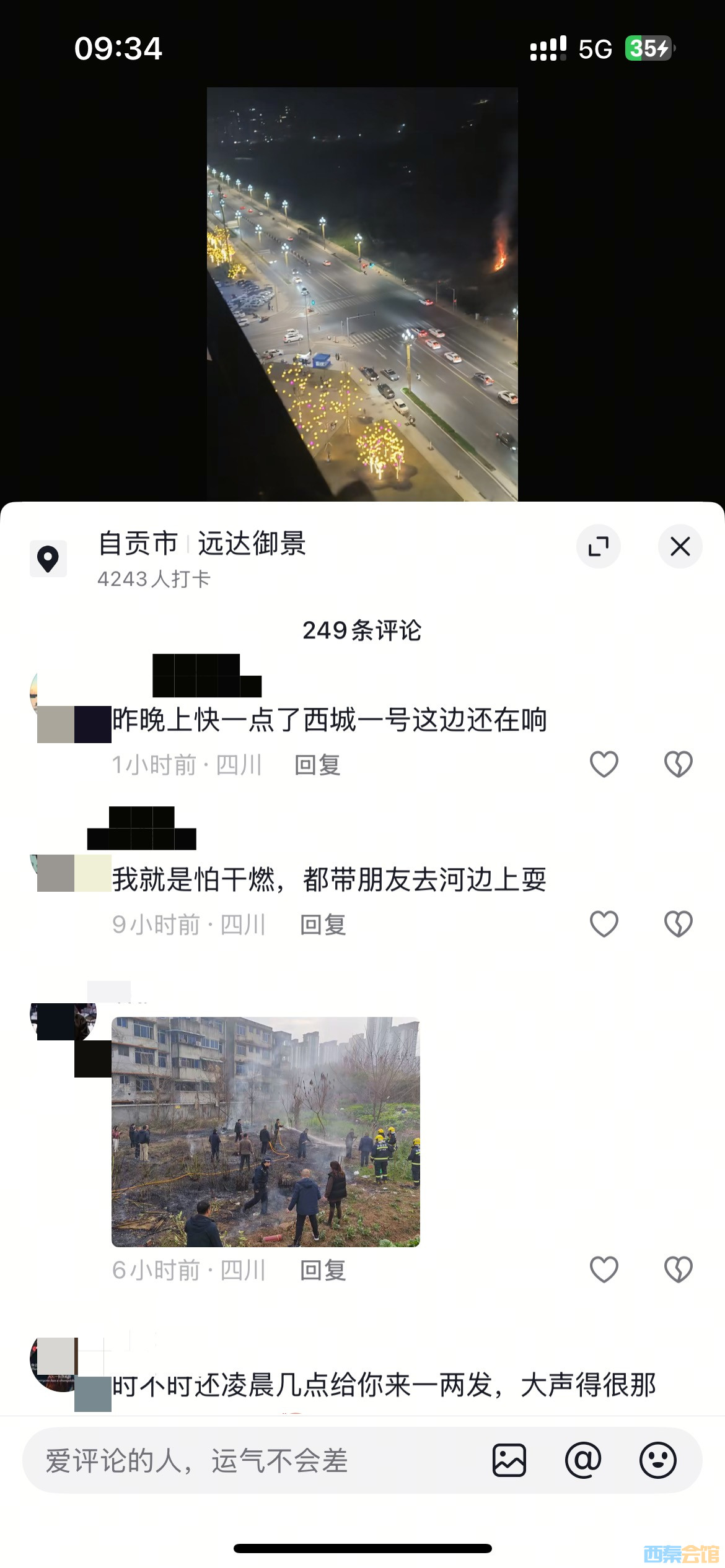Mention someone with the @ icon
Viewport: 725px width, 1568px height.
click(x=583, y=1460)
